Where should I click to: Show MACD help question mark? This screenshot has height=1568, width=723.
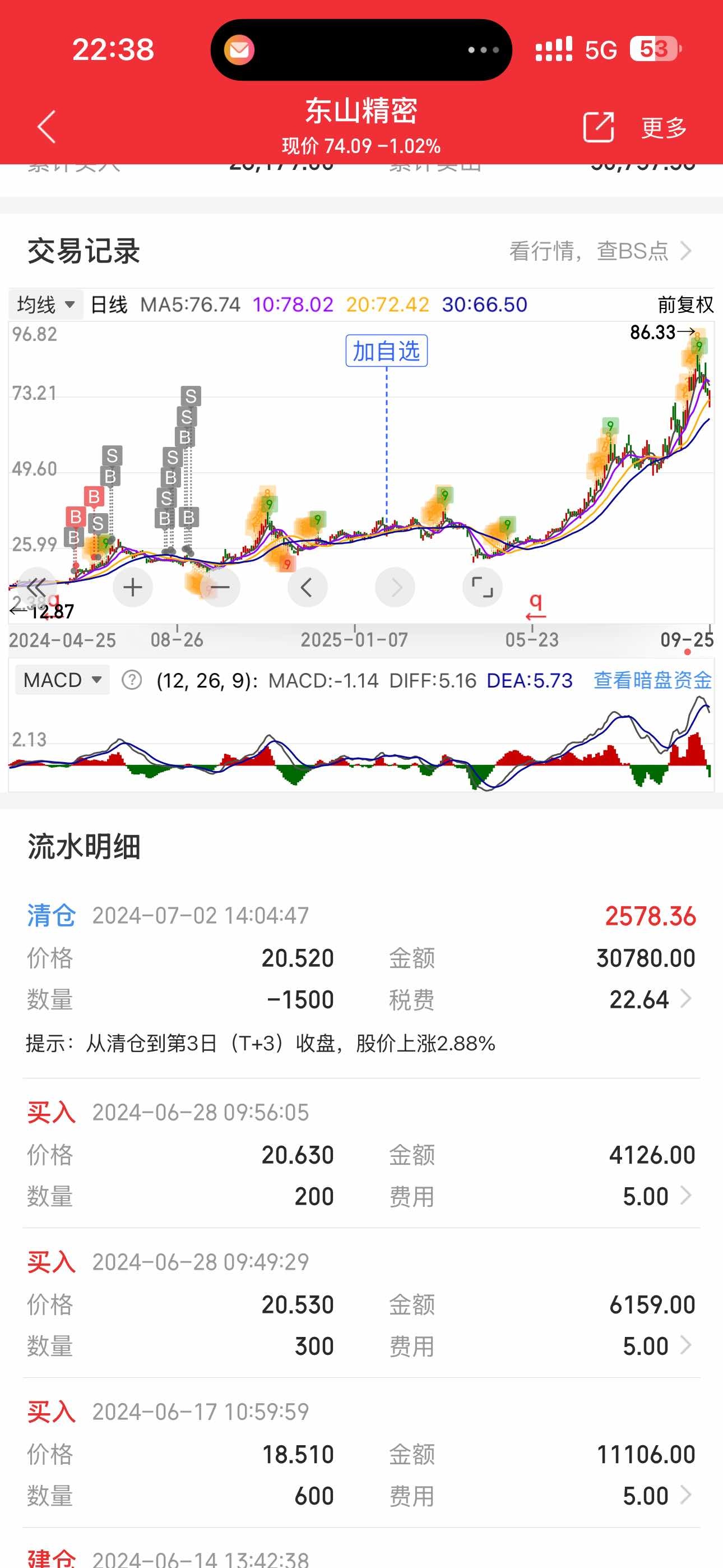pos(132,680)
